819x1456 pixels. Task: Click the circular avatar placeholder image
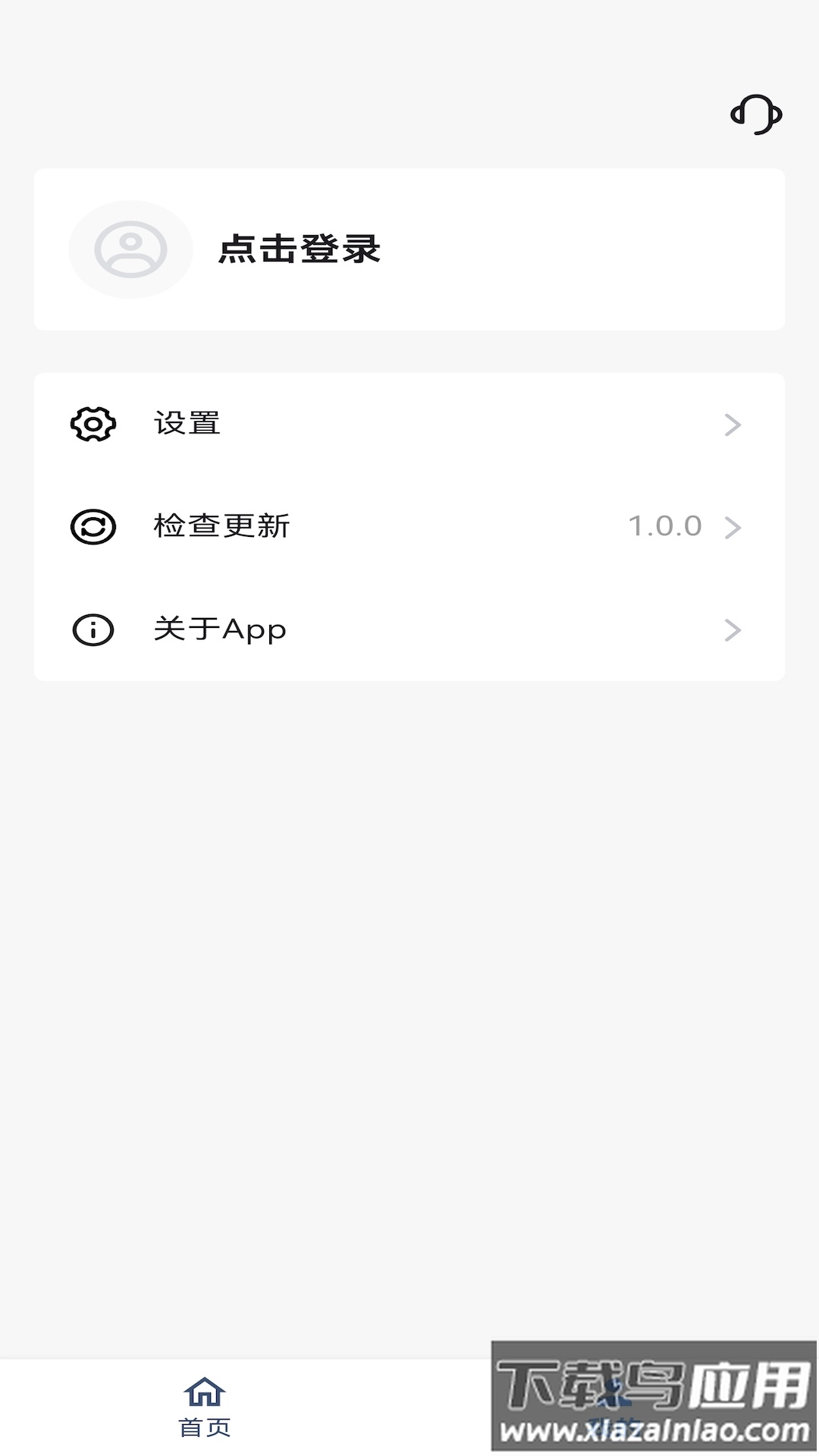[130, 249]
